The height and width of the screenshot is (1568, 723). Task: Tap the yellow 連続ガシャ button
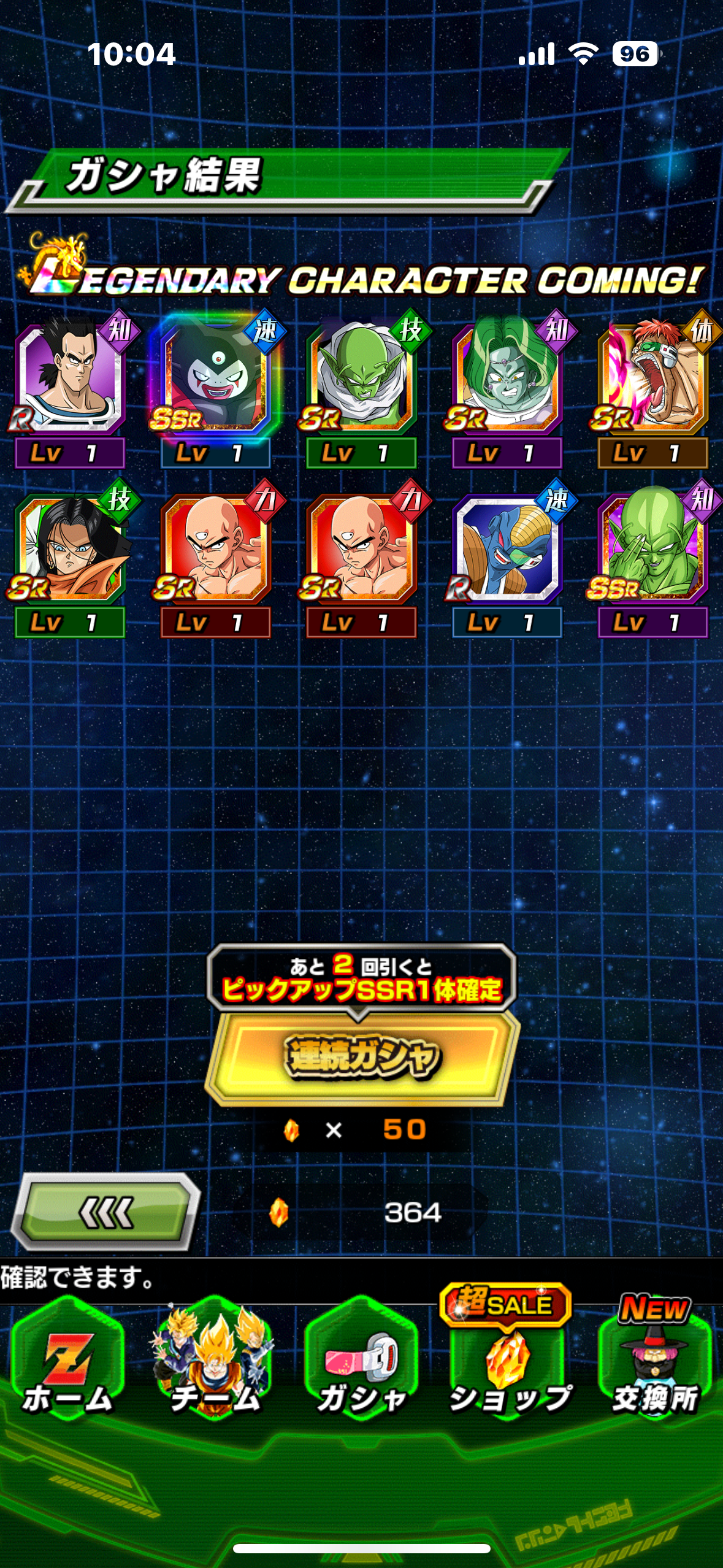point(362,1057)
